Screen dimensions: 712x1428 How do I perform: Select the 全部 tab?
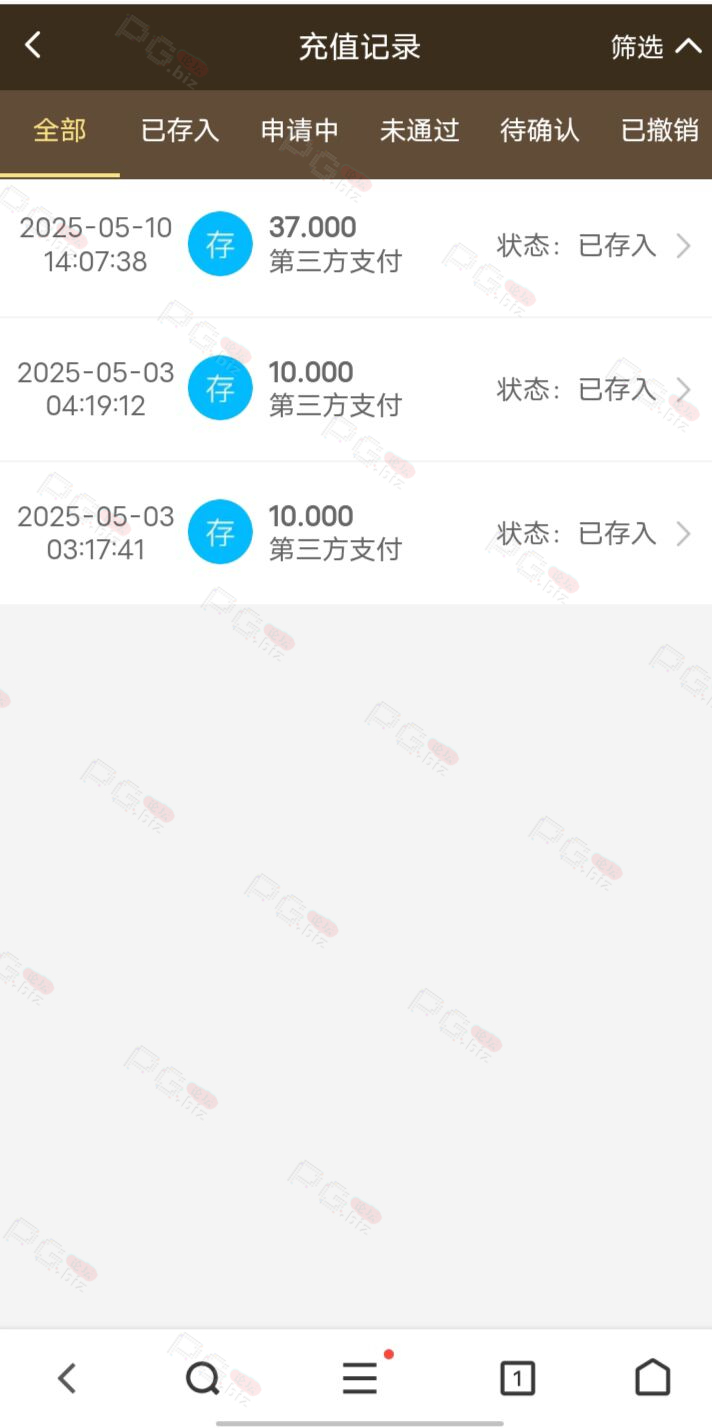[60, 130]
